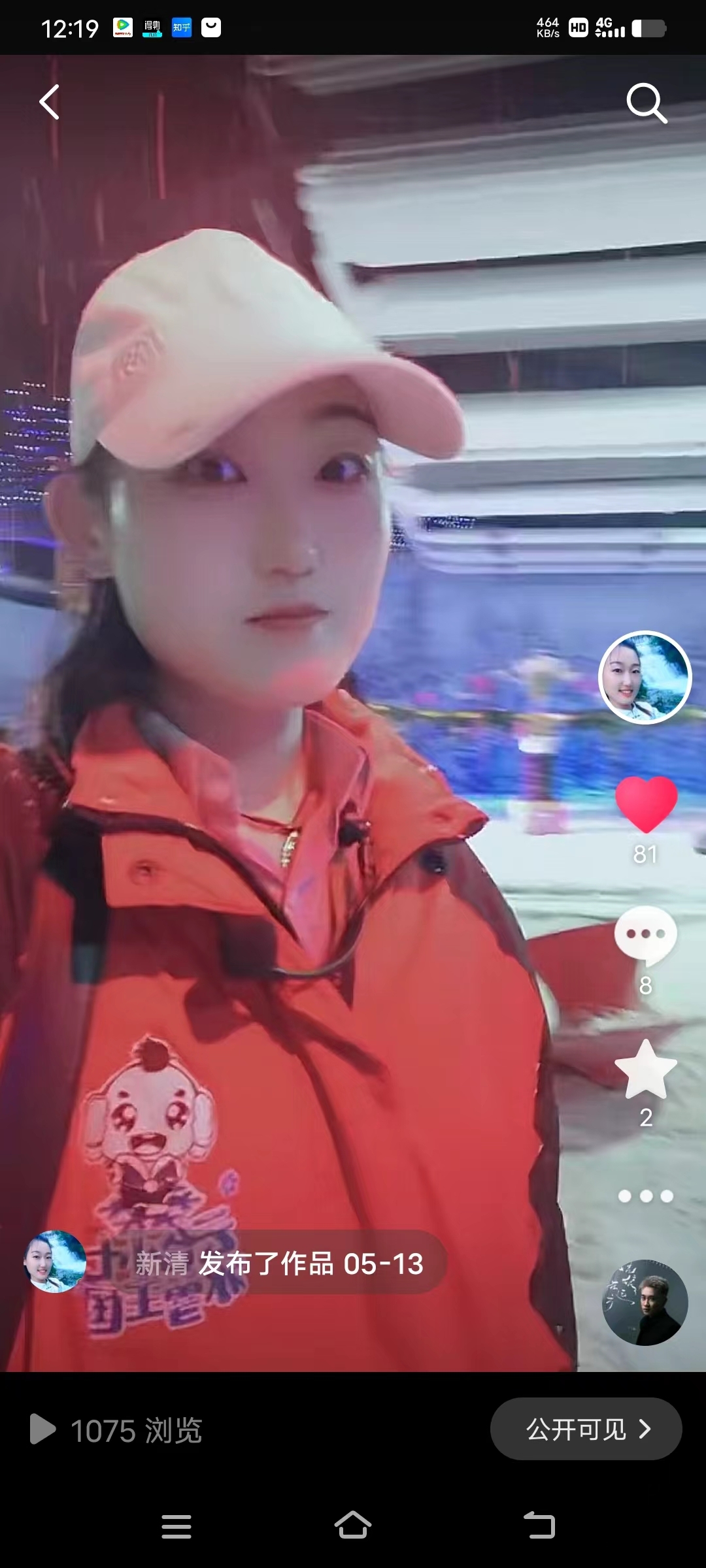The height and width of the screenshot is (1568, 706).
Task: Tap the red heart like icon
Action: tap(646, 804)
